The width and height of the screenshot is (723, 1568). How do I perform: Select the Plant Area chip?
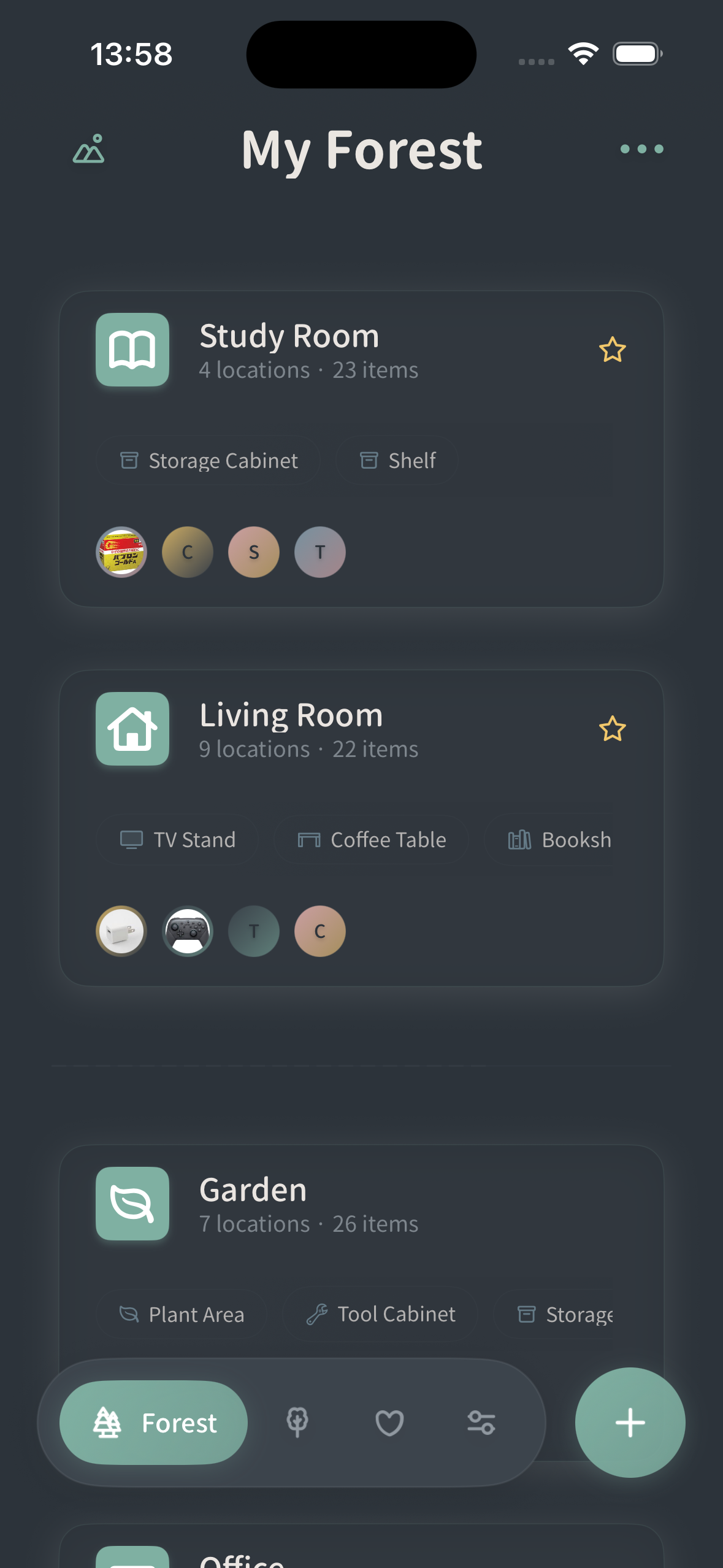click(x=182, y=1315)
